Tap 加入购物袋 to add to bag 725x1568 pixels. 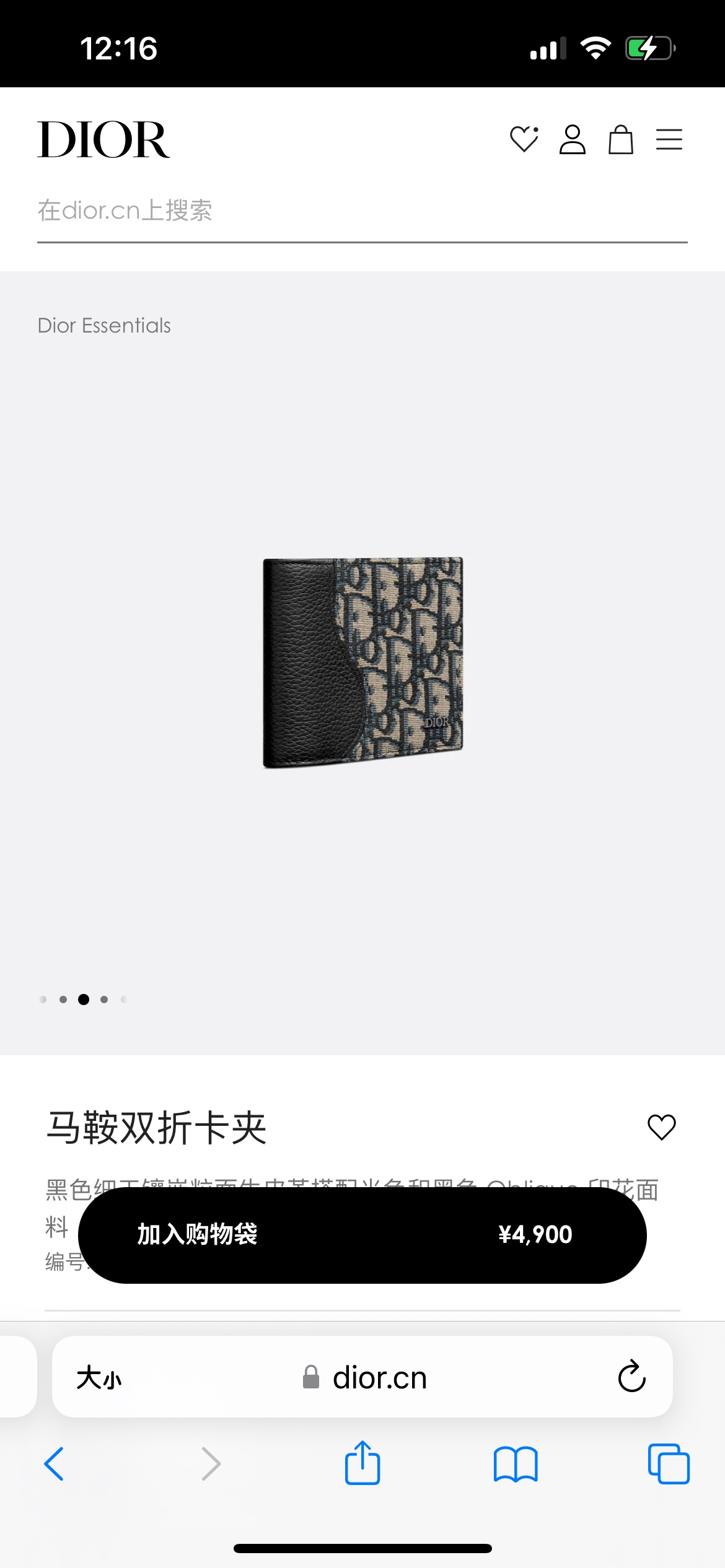click(x=362, y=1235)
